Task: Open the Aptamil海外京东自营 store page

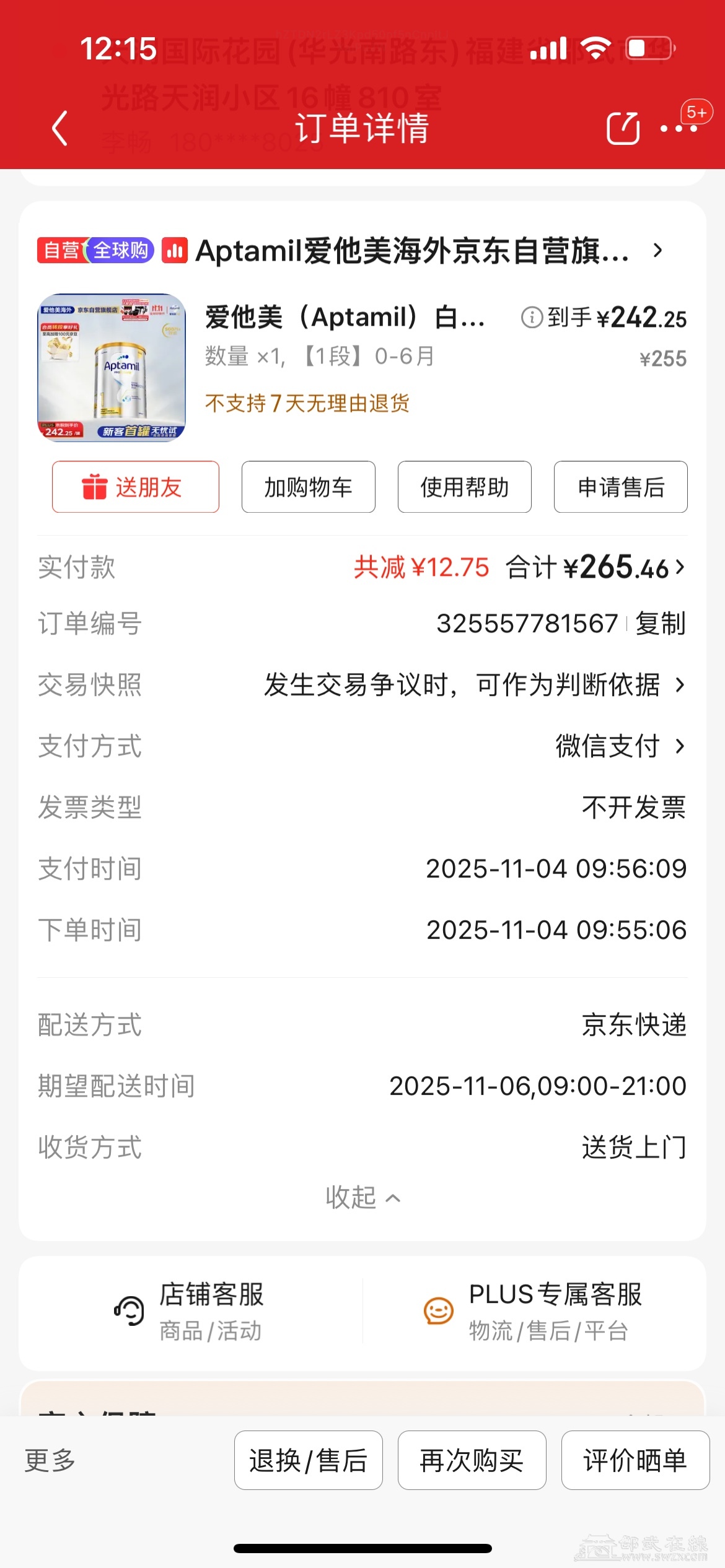Action: [412, 251]
